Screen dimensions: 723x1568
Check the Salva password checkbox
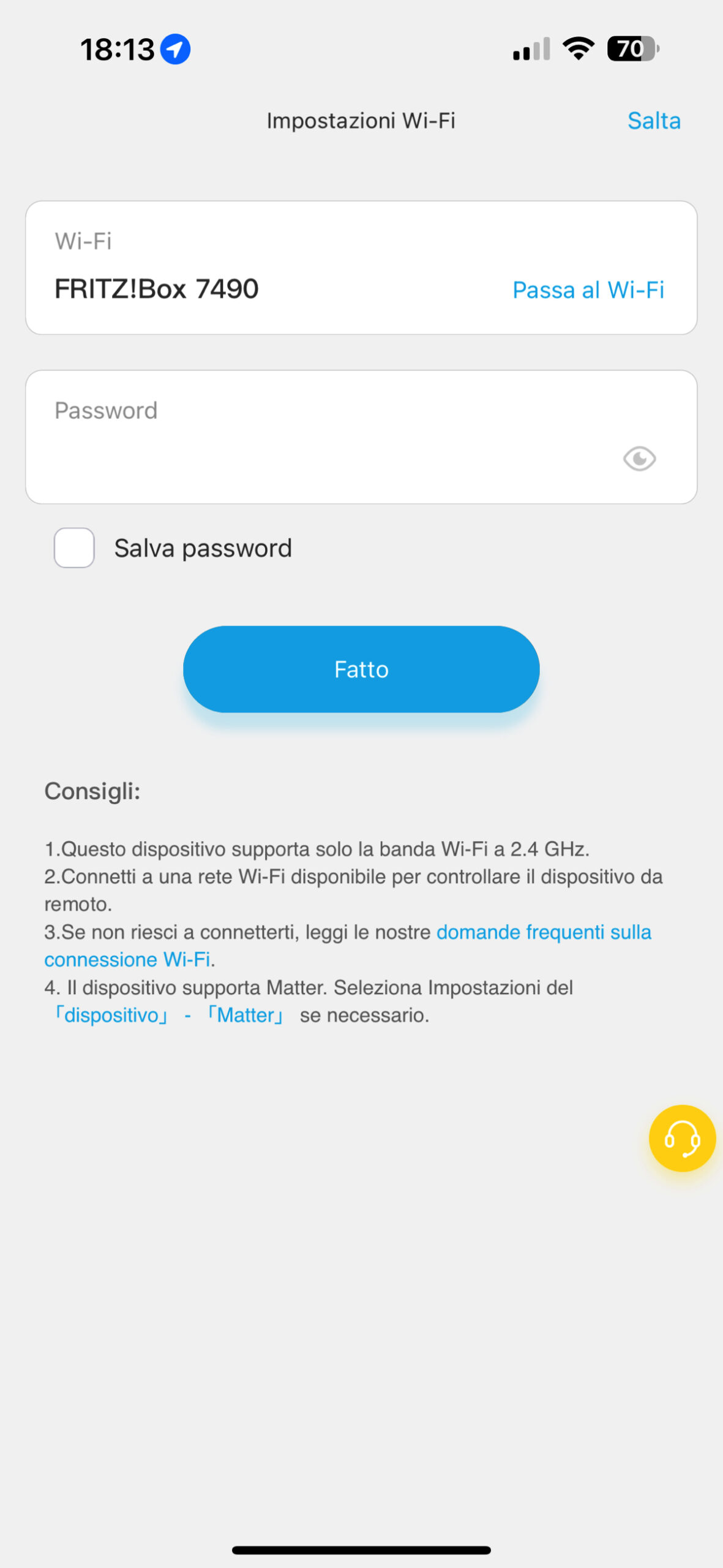tap(74, 548)
